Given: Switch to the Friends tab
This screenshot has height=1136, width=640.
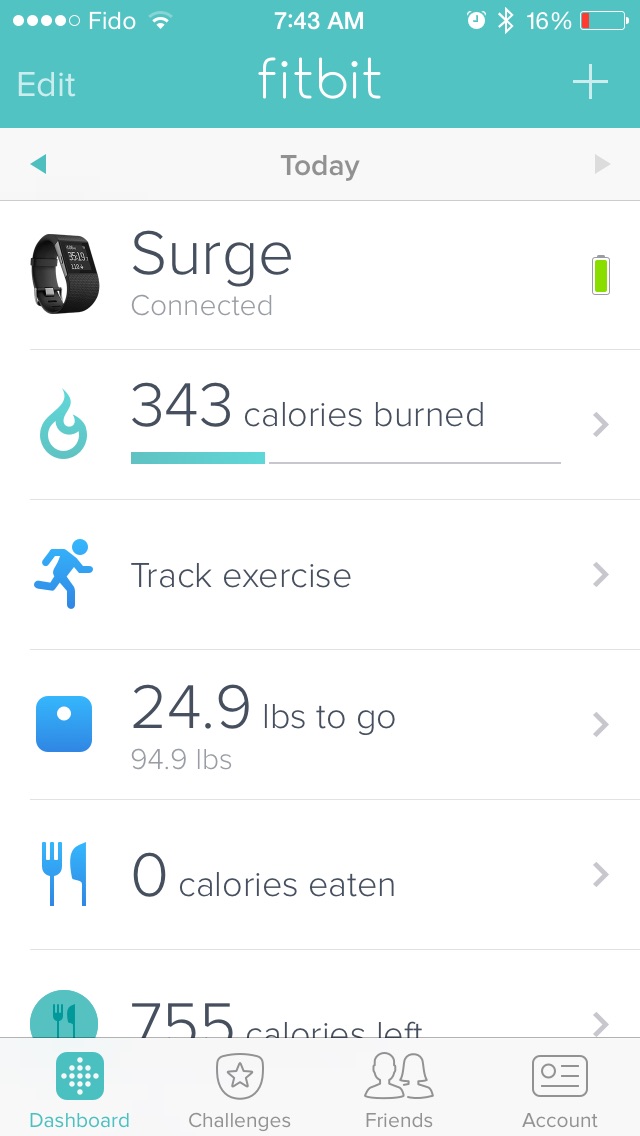Looking at the screenshot, I should [x=399, y=1090].
